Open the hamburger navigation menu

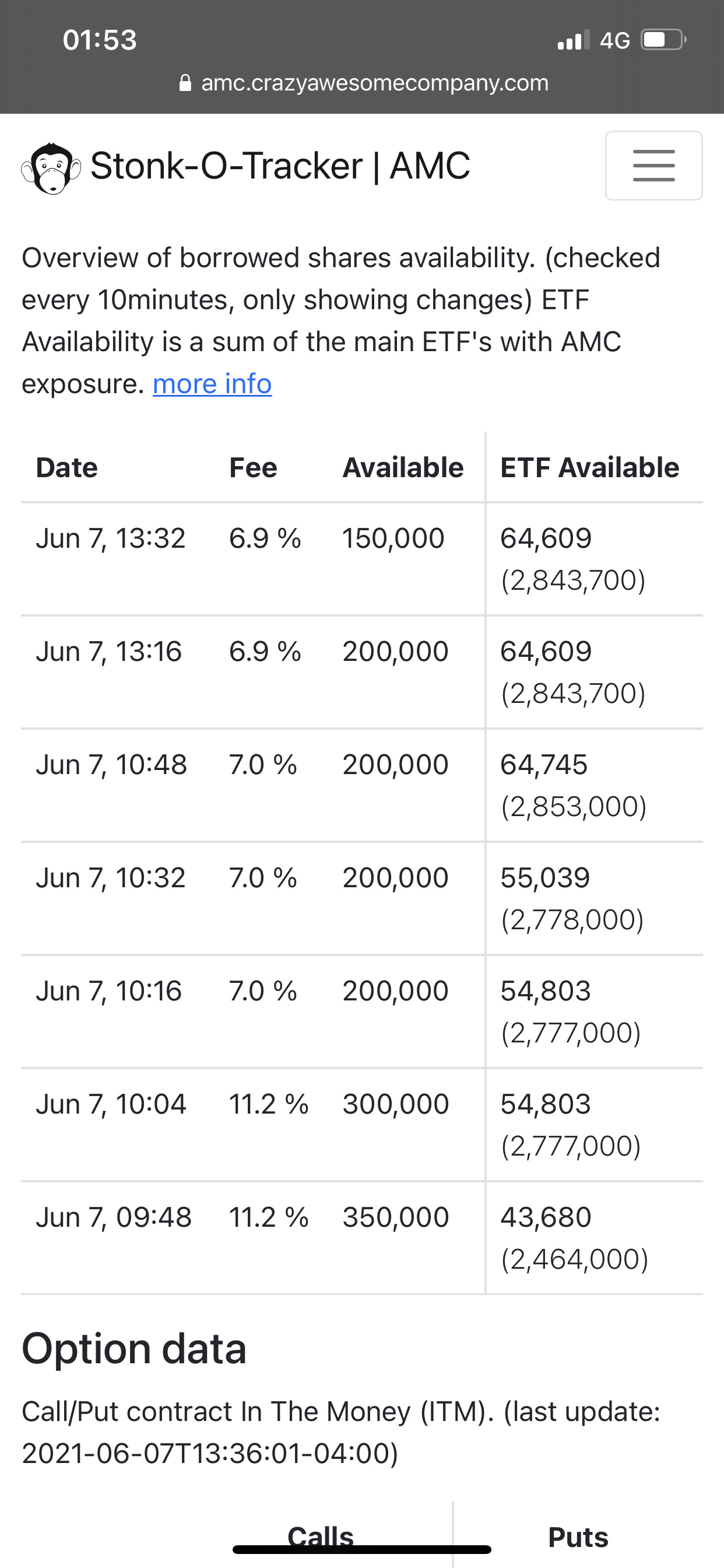tap(653, 166)
